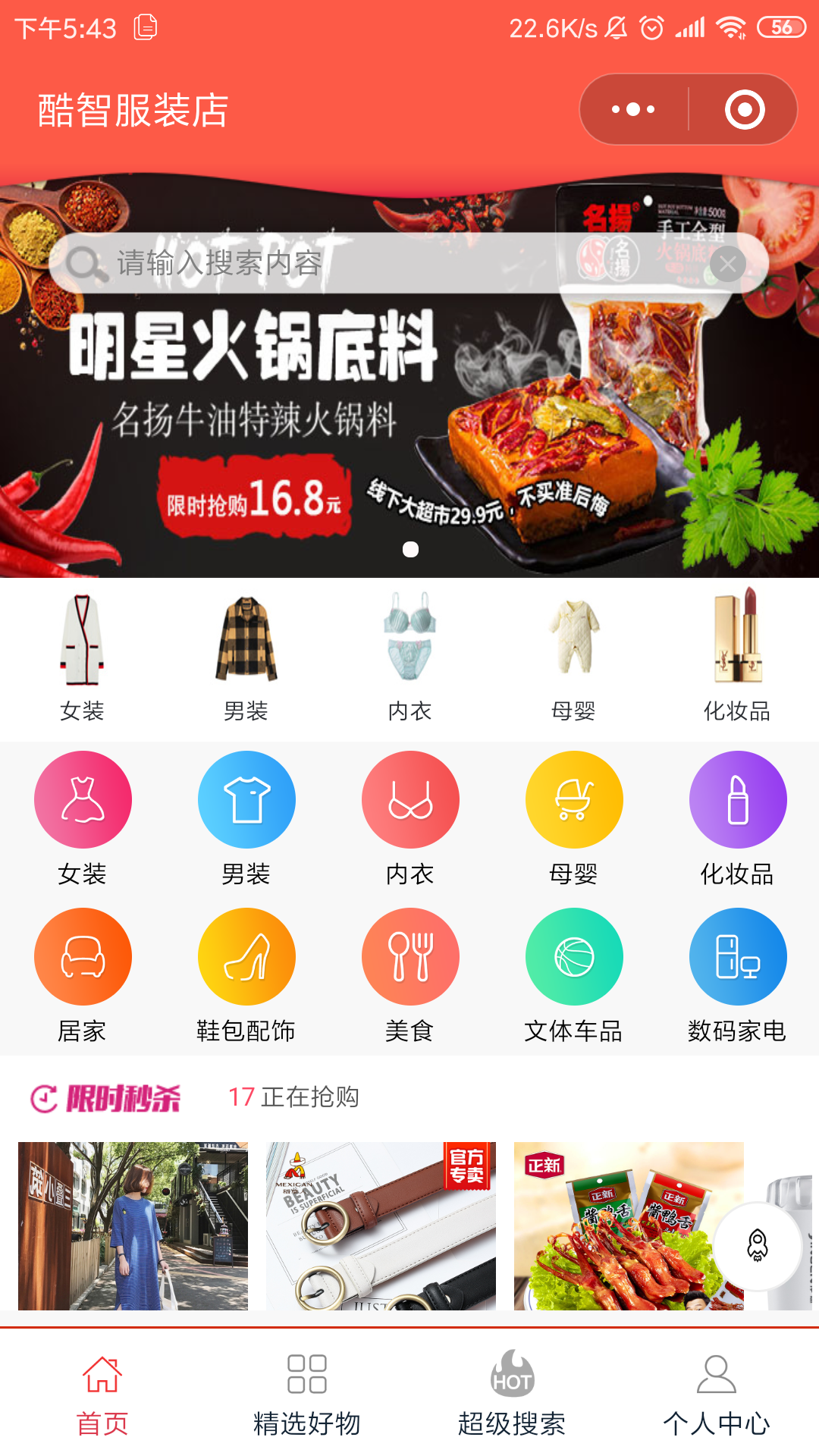Clear the search field with the X icon

point(728,264)
